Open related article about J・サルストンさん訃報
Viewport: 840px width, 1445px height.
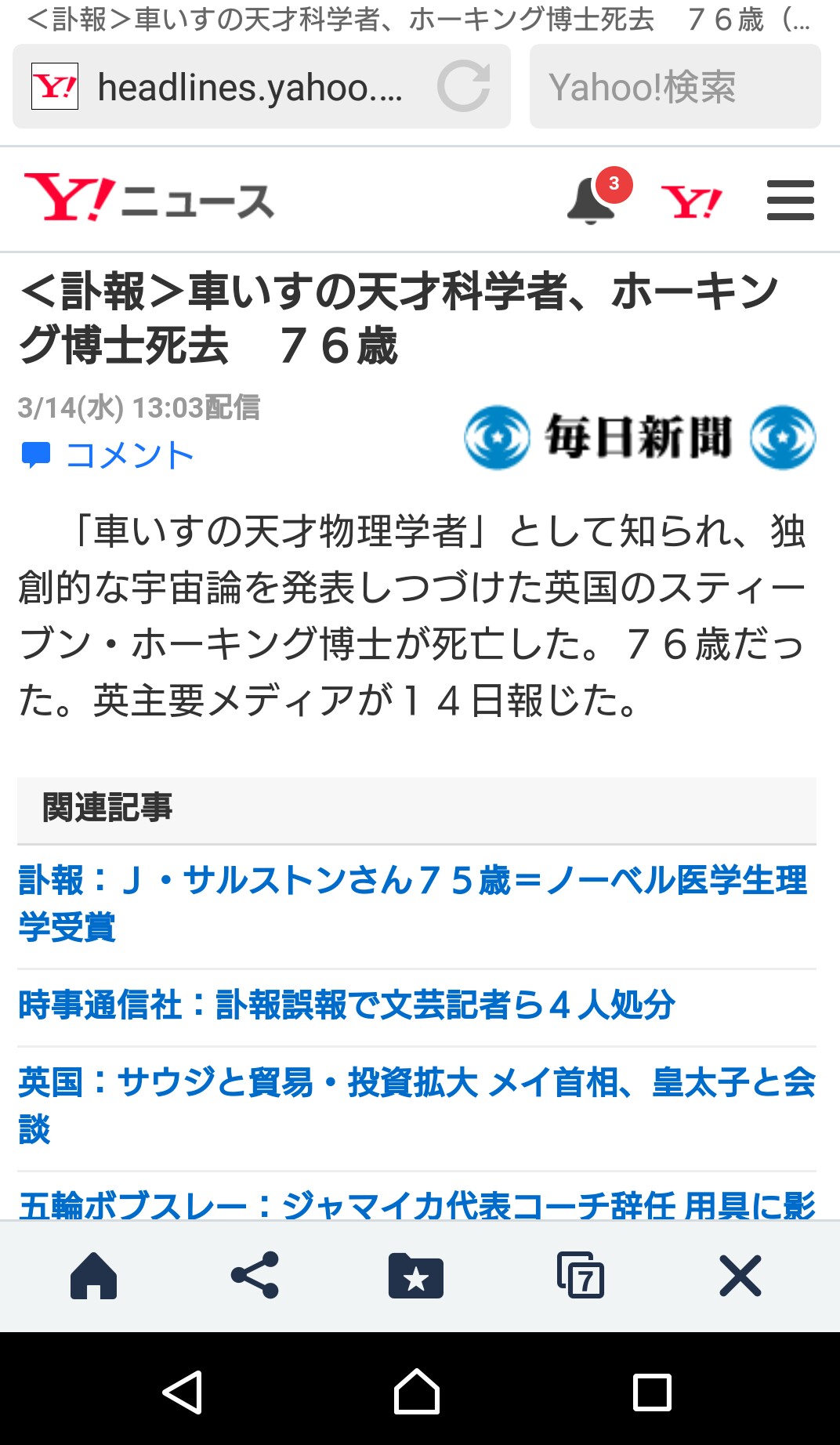[x=412, y=903]
